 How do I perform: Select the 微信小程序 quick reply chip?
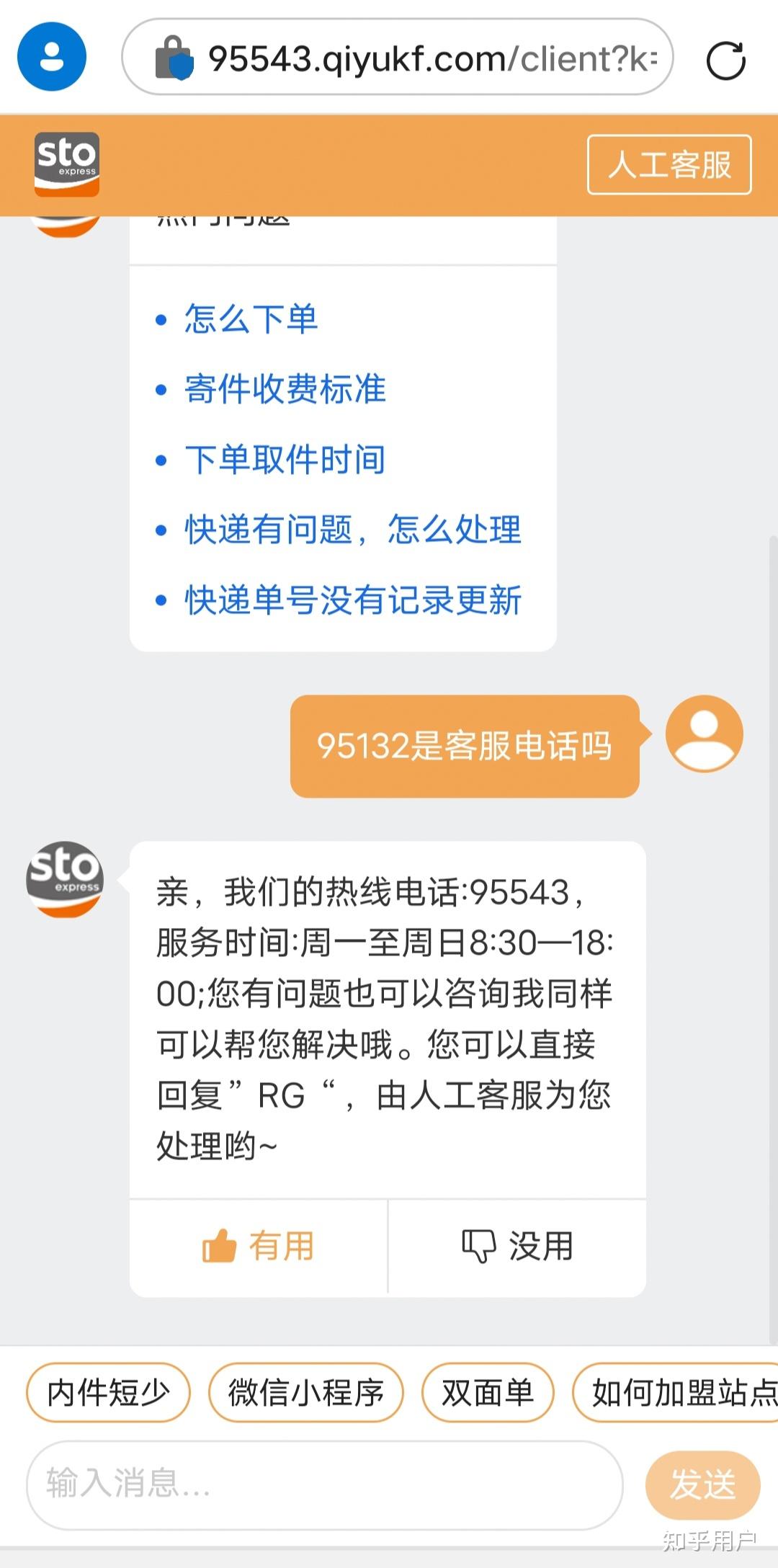click(x=305, y=1392)
